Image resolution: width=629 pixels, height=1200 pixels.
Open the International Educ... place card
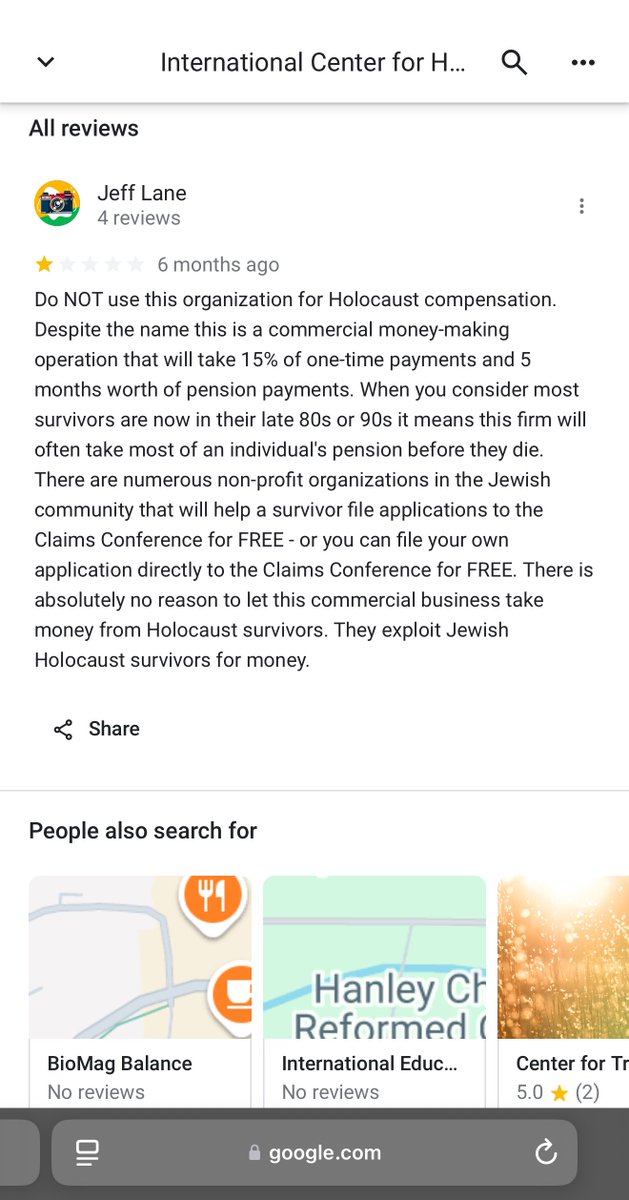pyautogui.click(x=374, y=990)
